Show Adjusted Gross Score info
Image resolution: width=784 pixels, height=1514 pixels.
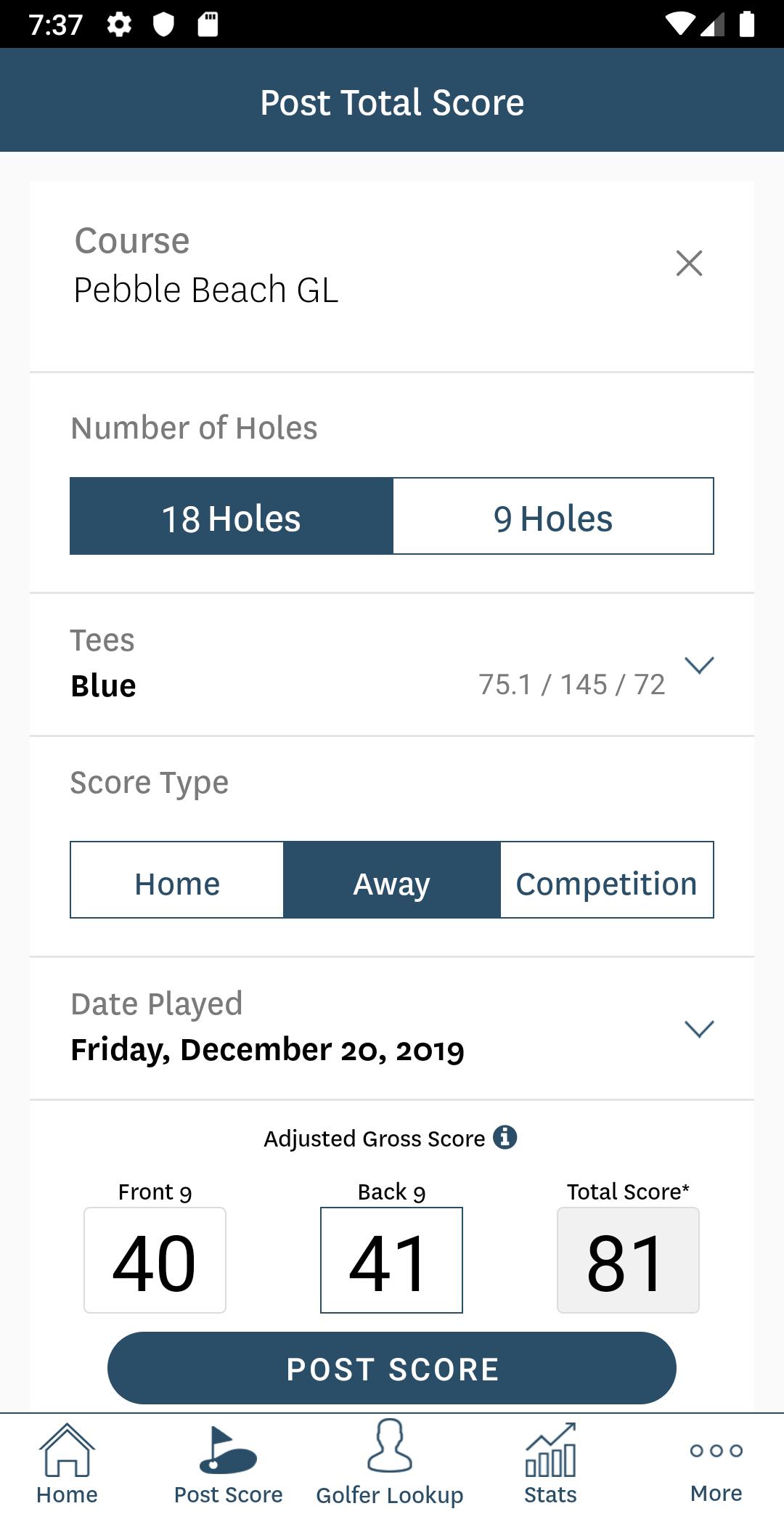505,1137
